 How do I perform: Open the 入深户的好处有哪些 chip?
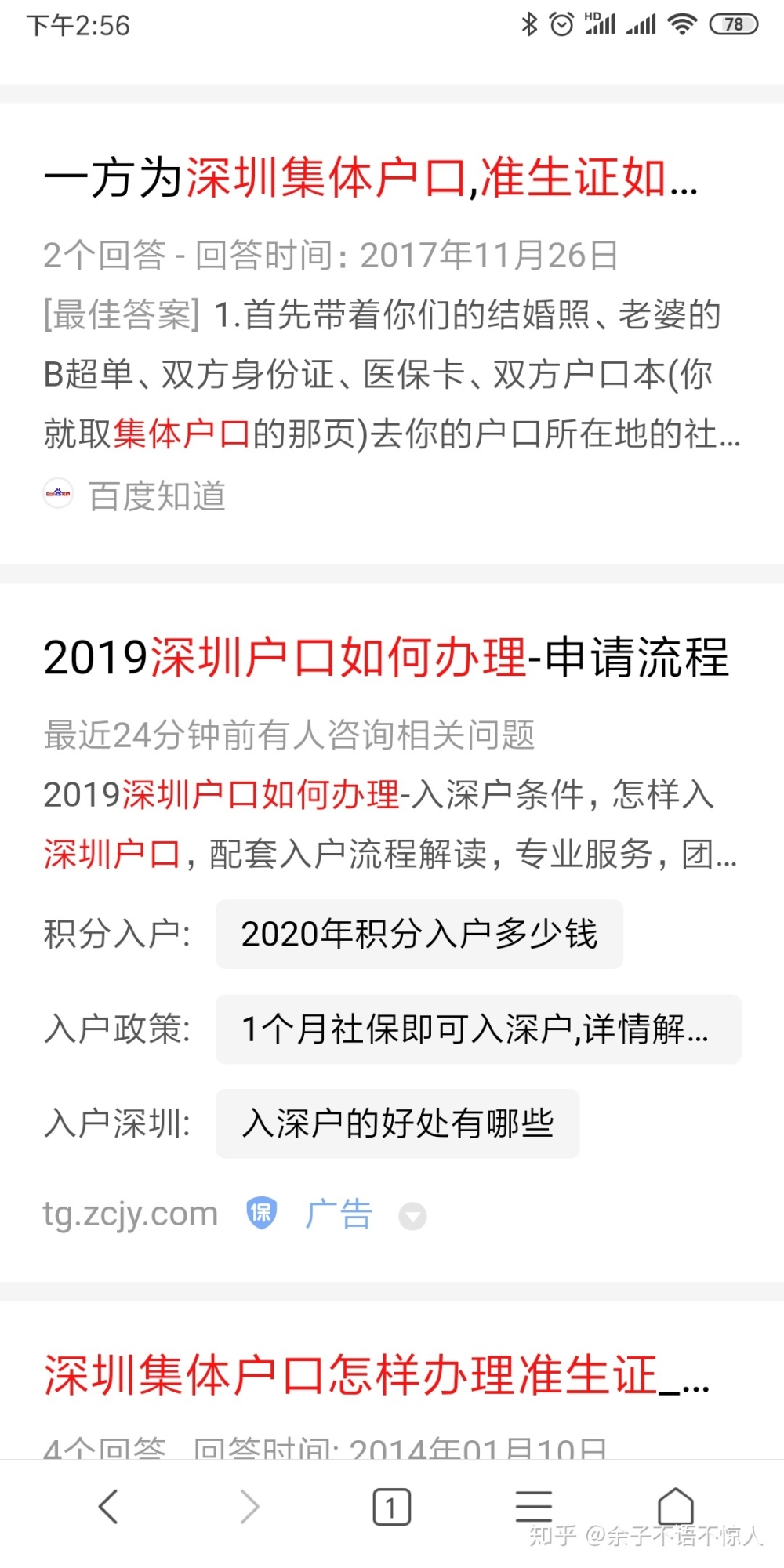397,1123
